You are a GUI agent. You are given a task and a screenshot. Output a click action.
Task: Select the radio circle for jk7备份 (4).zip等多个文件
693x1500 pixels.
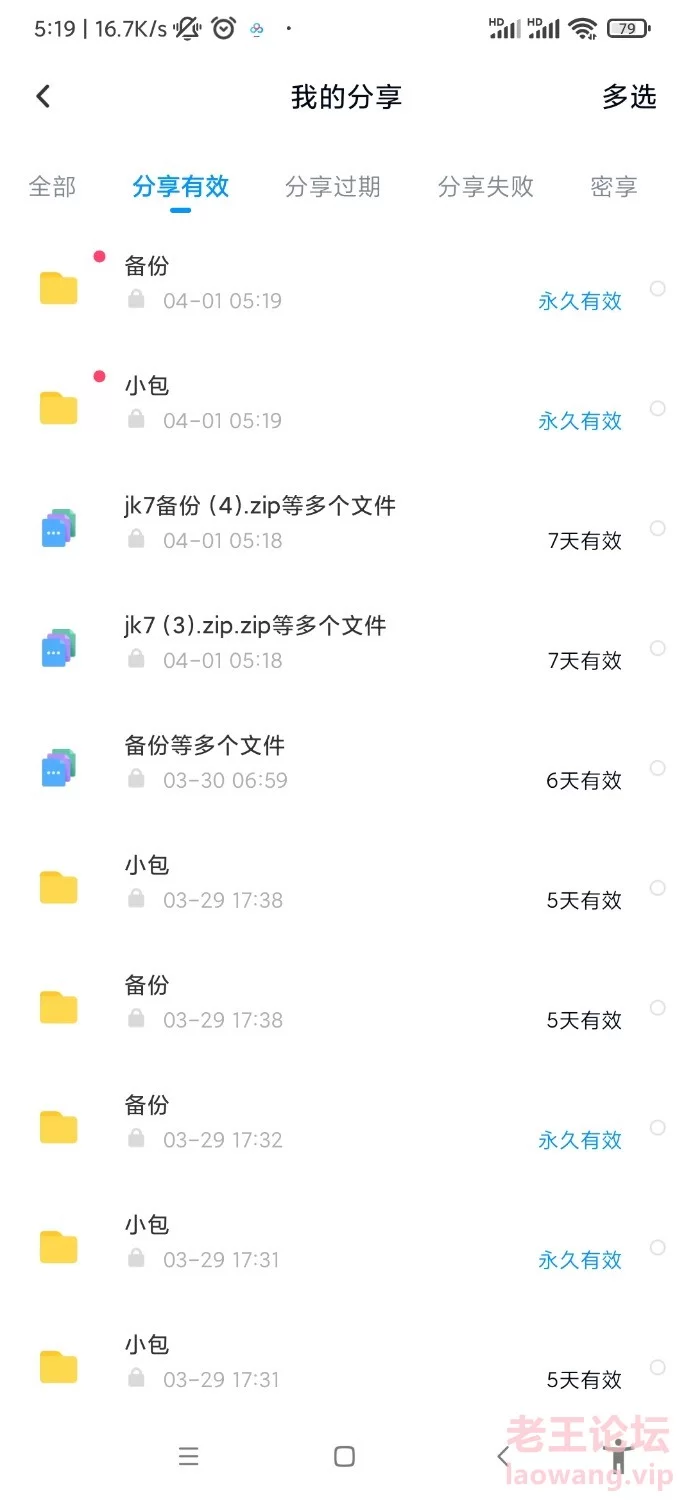(658, 528)
